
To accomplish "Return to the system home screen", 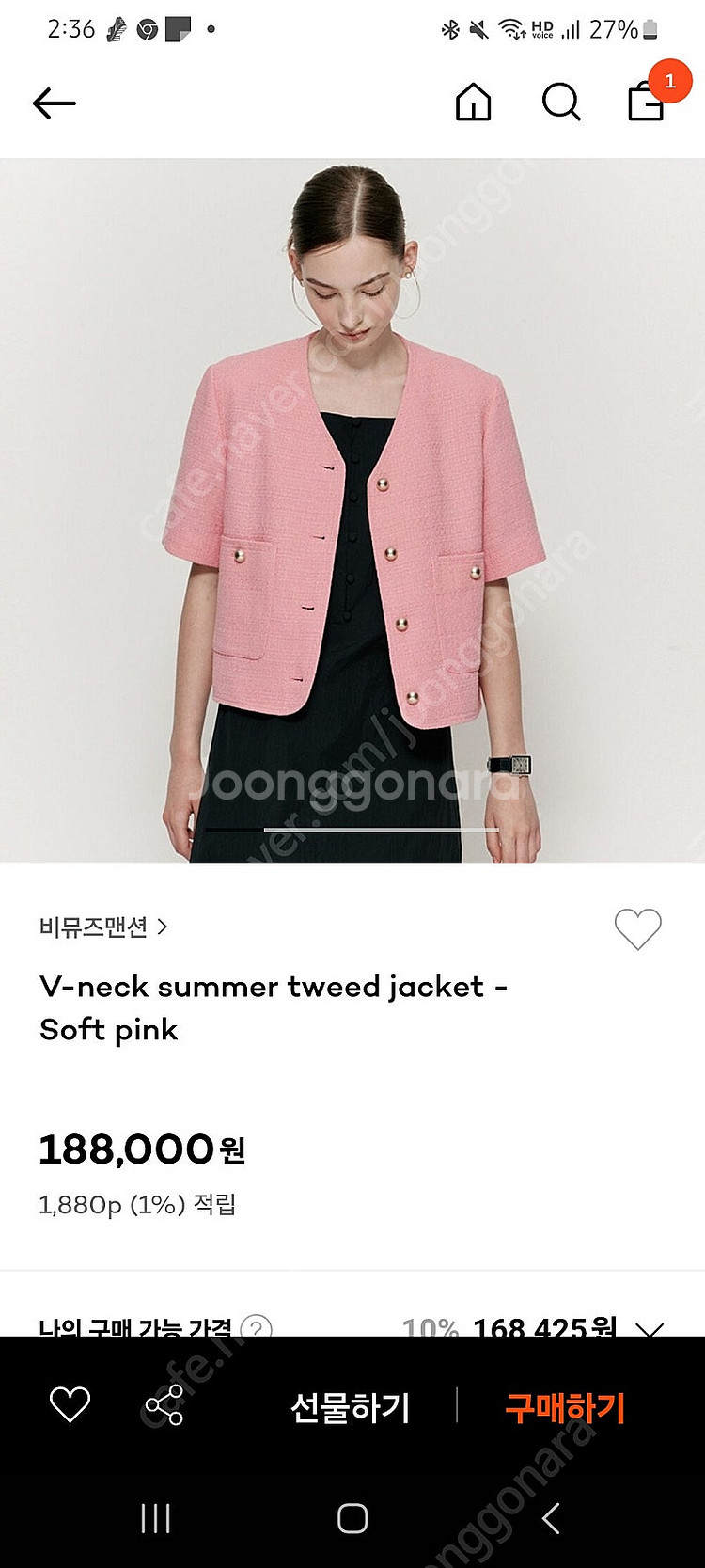I will [x=352, y=1518].
